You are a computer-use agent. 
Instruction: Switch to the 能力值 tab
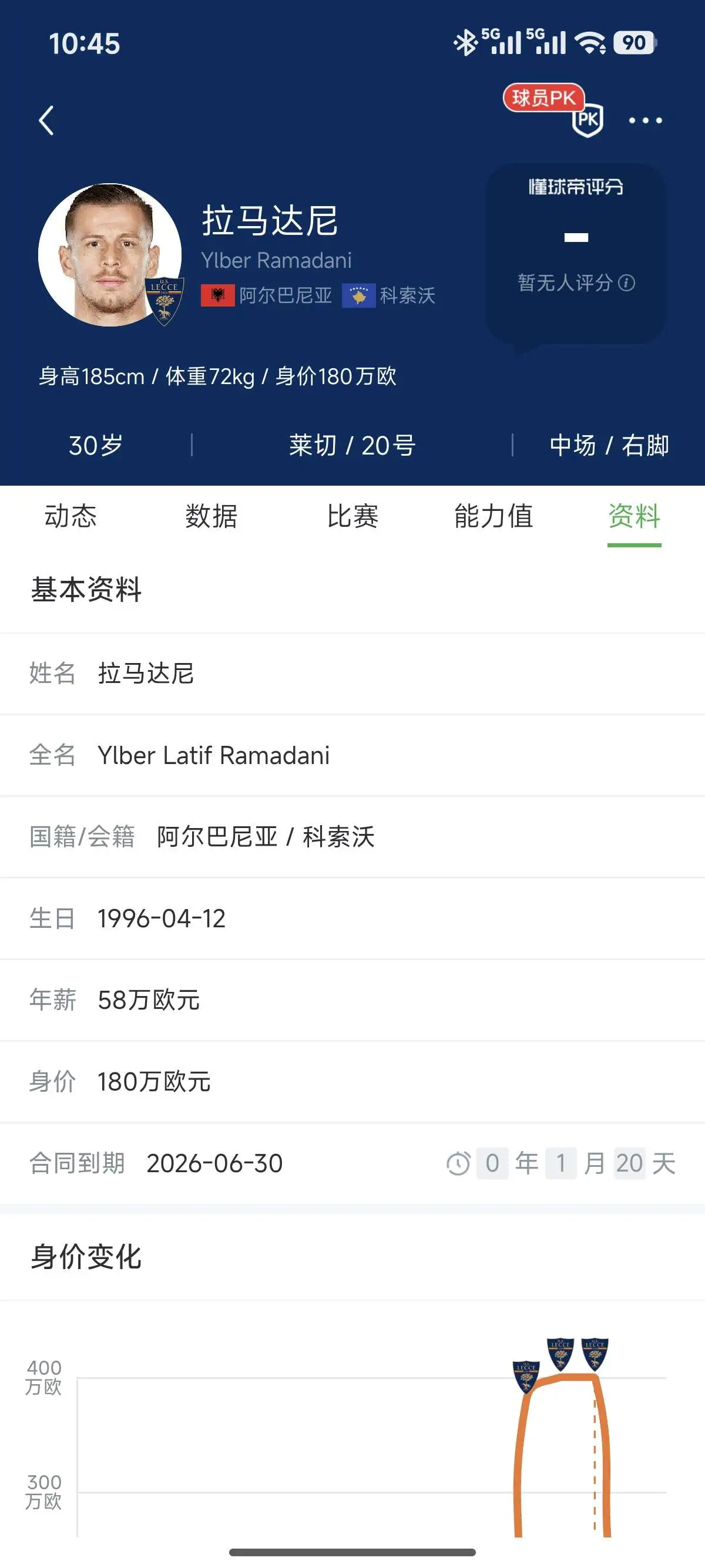click(x=493, y=517)
